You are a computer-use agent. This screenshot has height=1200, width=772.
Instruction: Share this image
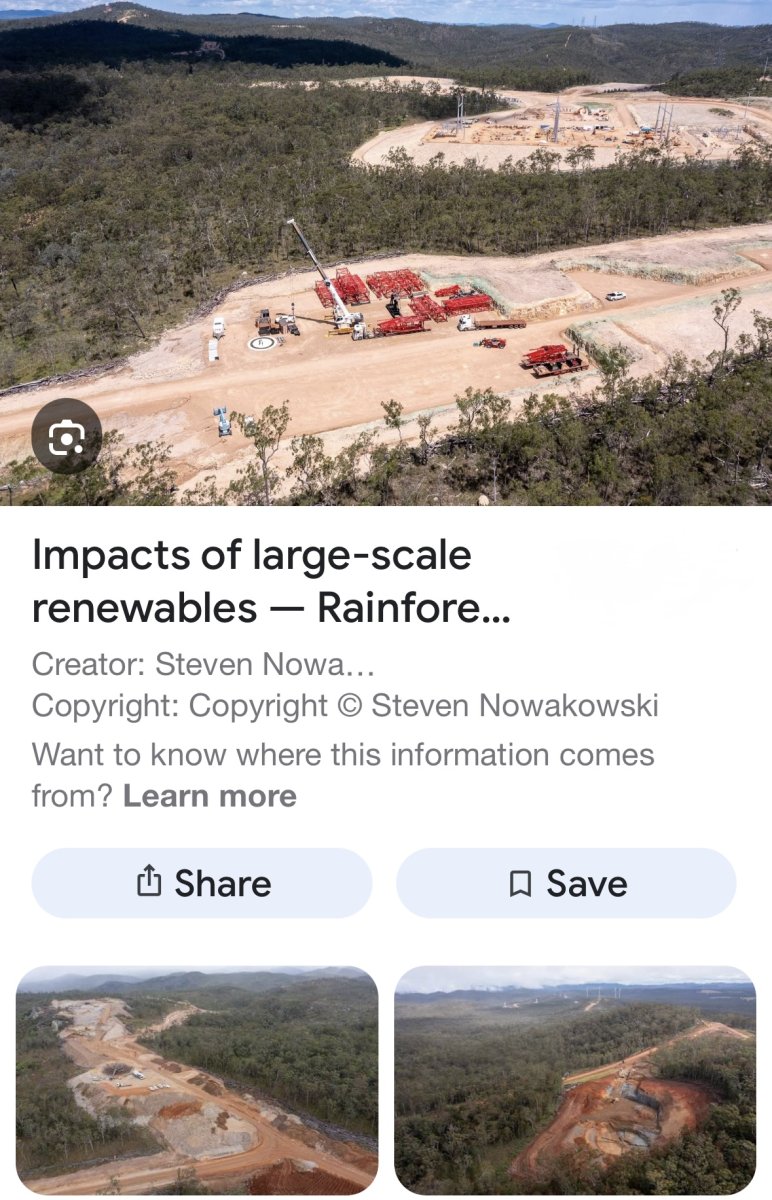(x=202, y=883)
